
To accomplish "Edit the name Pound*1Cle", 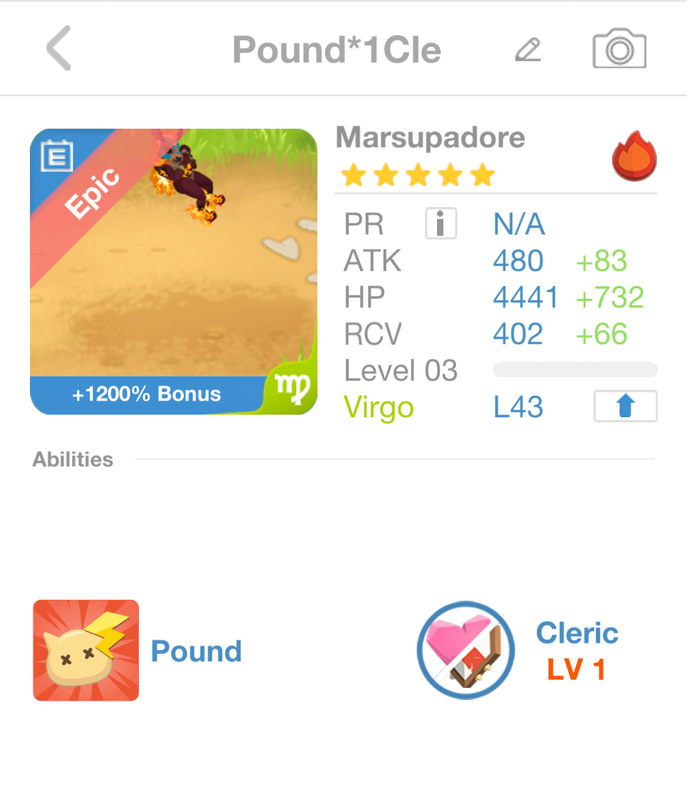I will pos(528,49).
